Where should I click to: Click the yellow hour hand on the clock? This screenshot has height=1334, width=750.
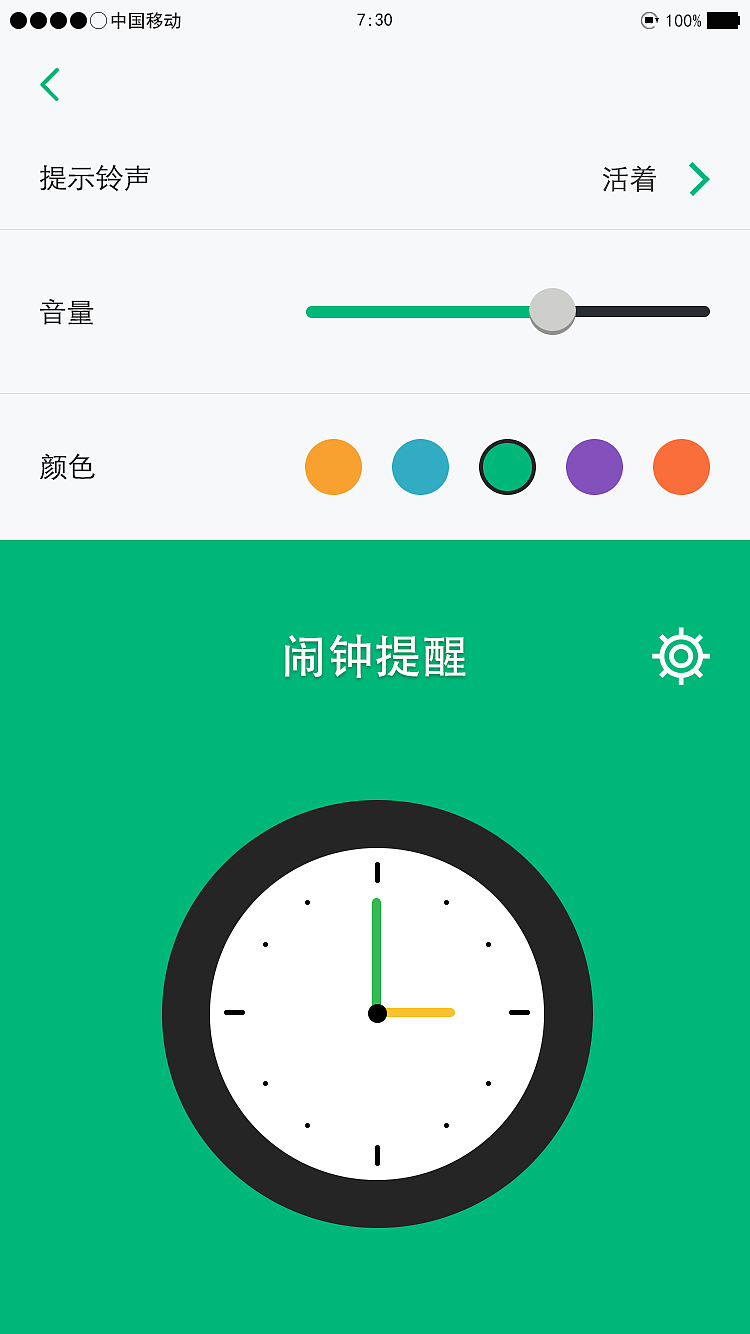tap(420, 1013)
